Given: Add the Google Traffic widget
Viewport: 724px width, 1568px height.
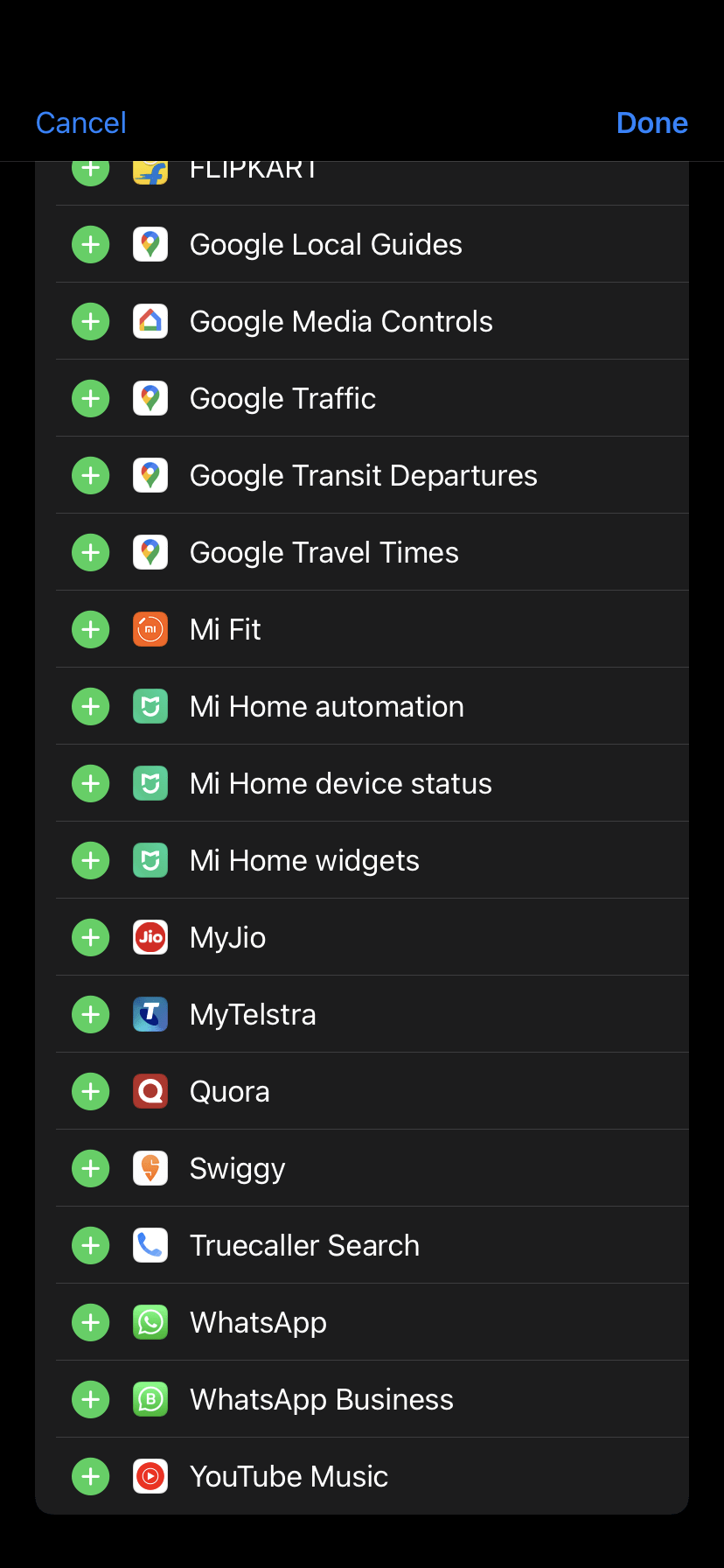Looking at the screenshot, I should pyautogui.click(x=91, y=399).
